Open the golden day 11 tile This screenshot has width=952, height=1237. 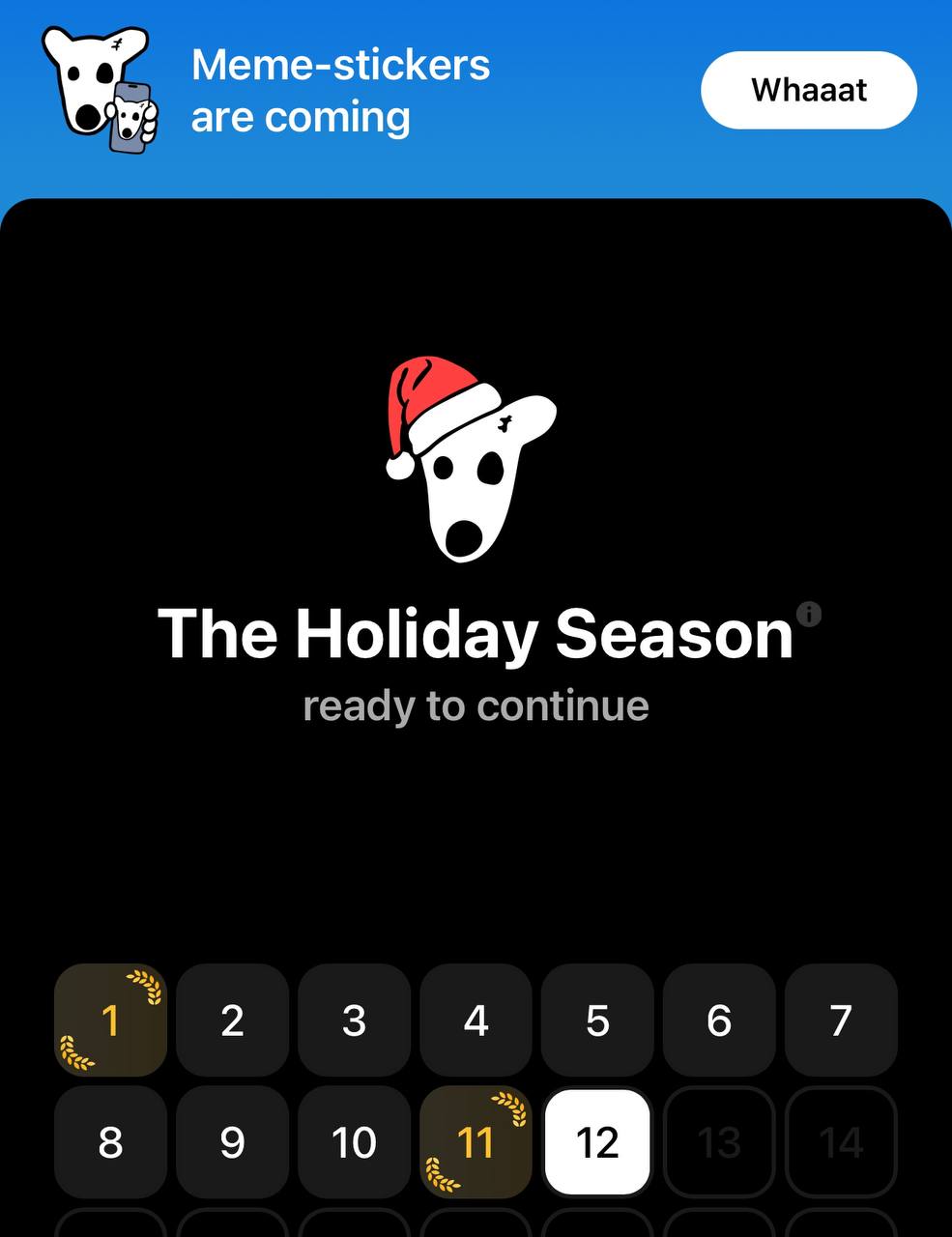point(476,1141)
